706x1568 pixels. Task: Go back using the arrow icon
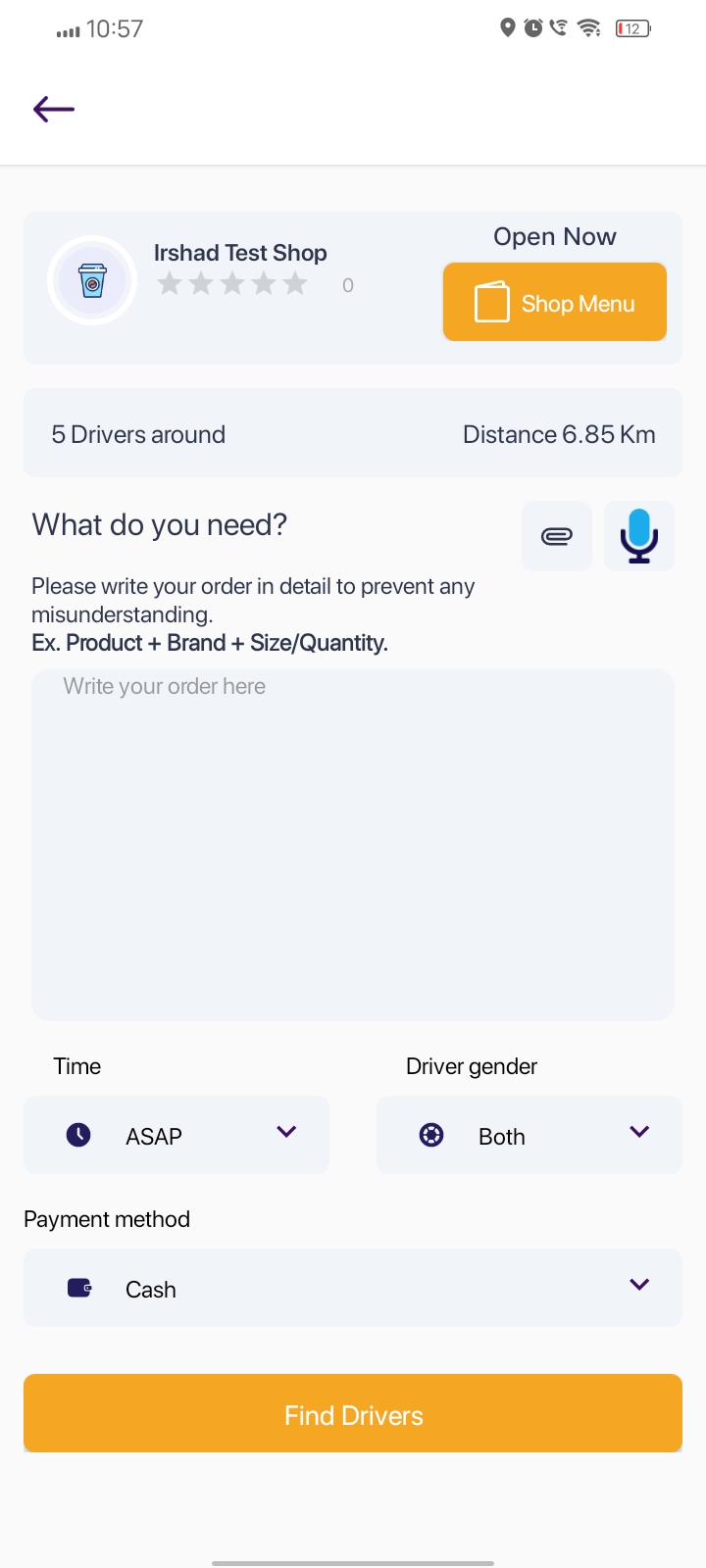[54, 109]
